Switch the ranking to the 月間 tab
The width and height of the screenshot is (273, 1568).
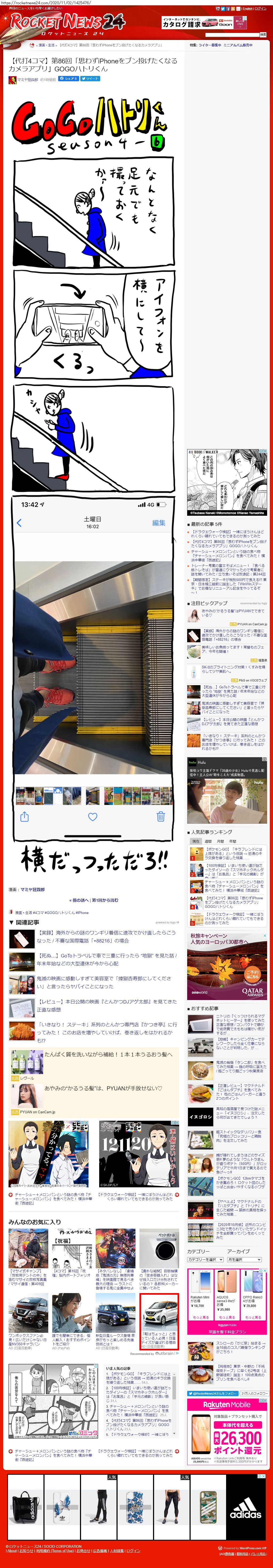(220, 842)
